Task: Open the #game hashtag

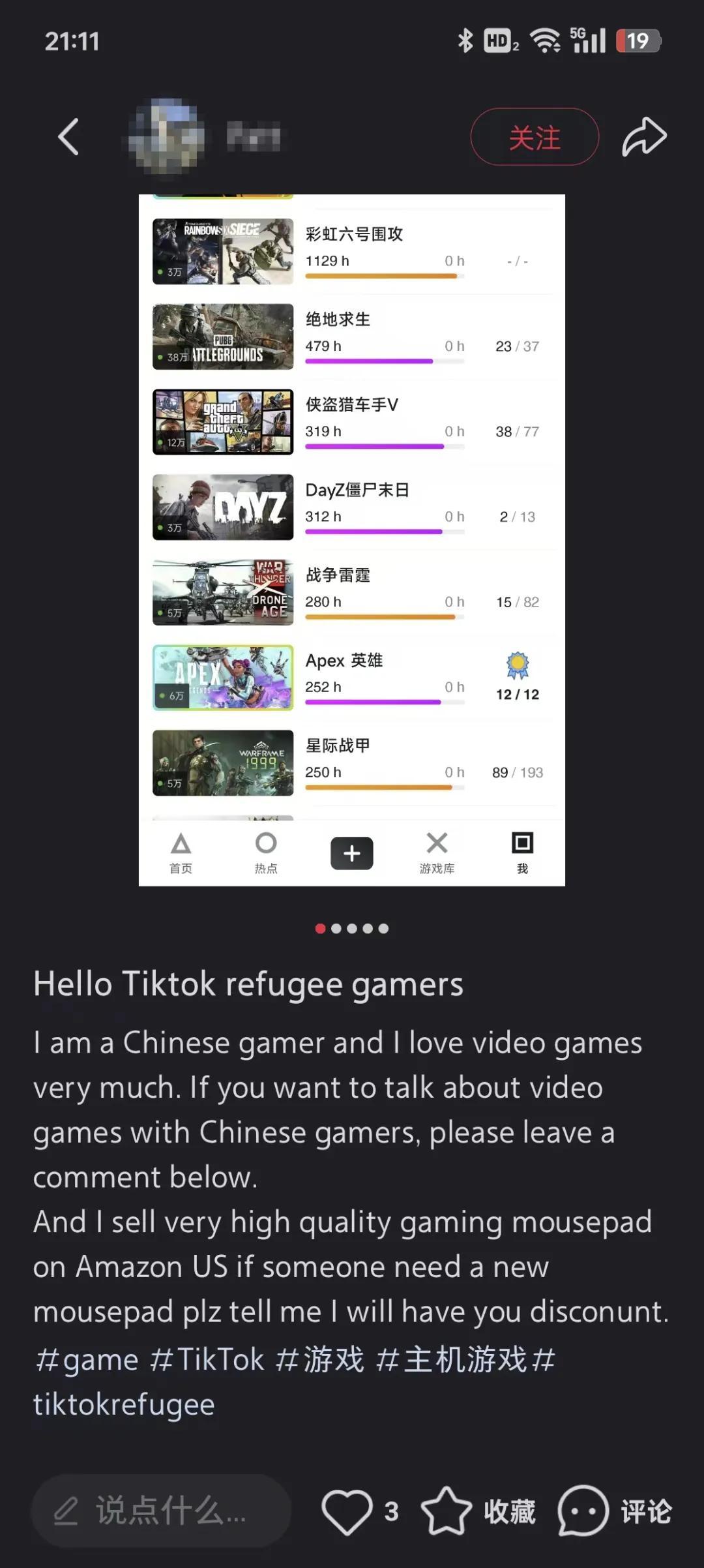Action: click(87, 1361)
